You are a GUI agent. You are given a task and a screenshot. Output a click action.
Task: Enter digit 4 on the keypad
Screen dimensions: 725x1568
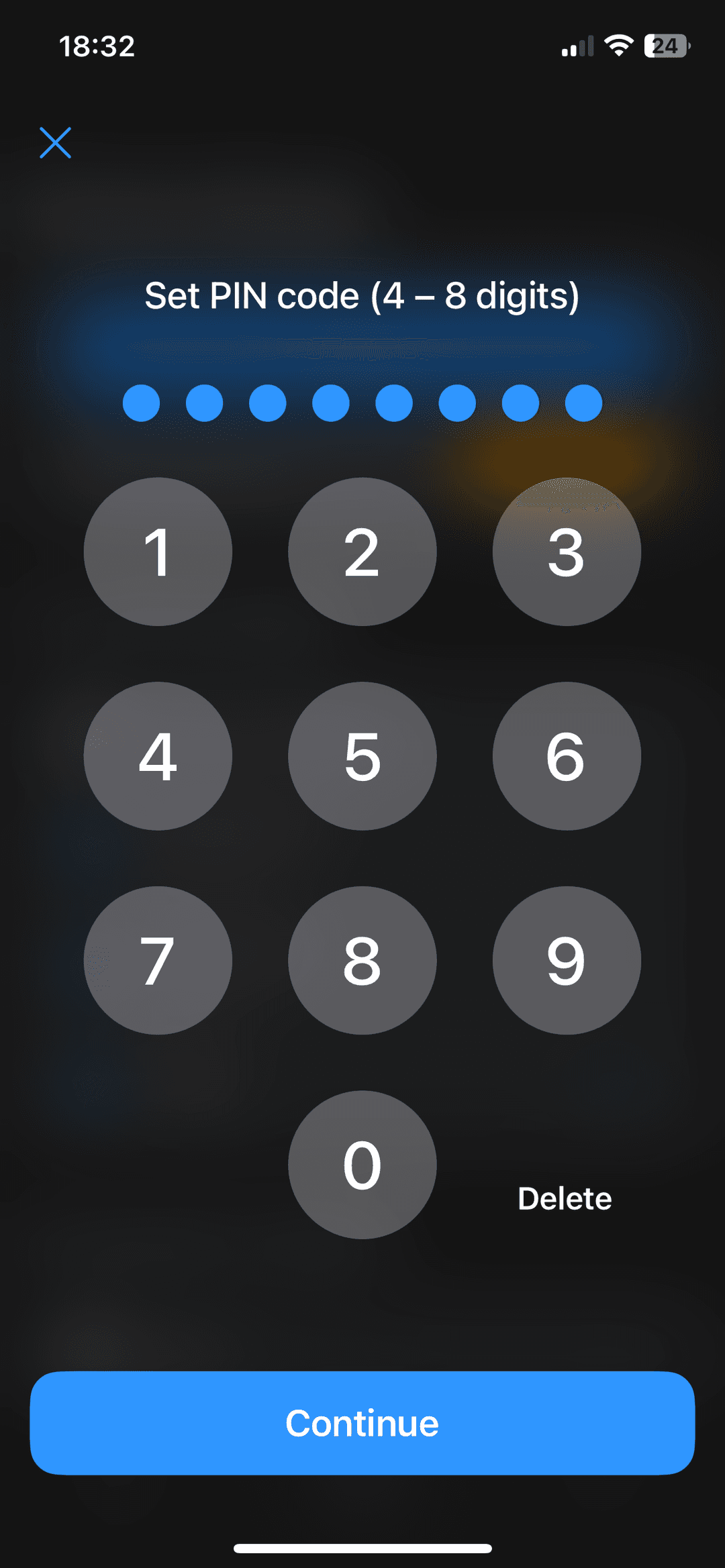click(x=158, y=756)
